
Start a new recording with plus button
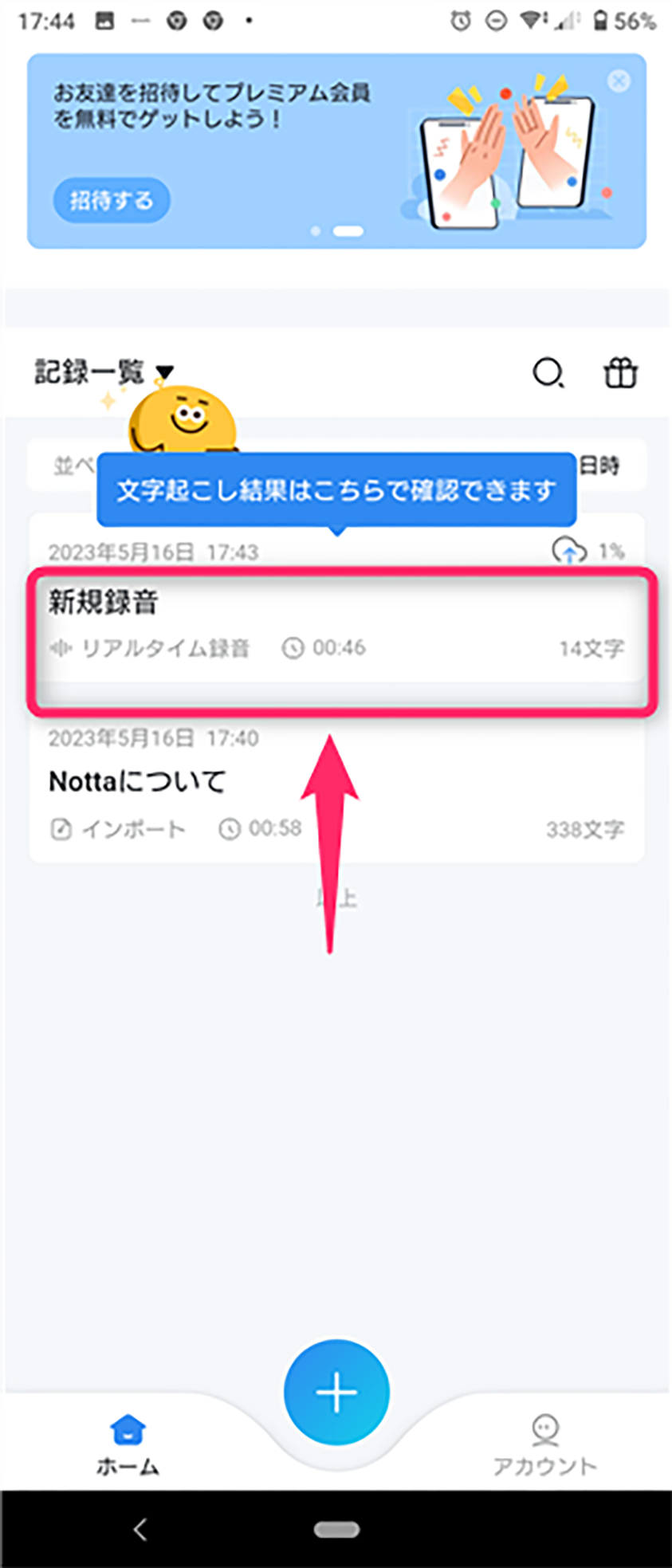(x=336, y=1393)
